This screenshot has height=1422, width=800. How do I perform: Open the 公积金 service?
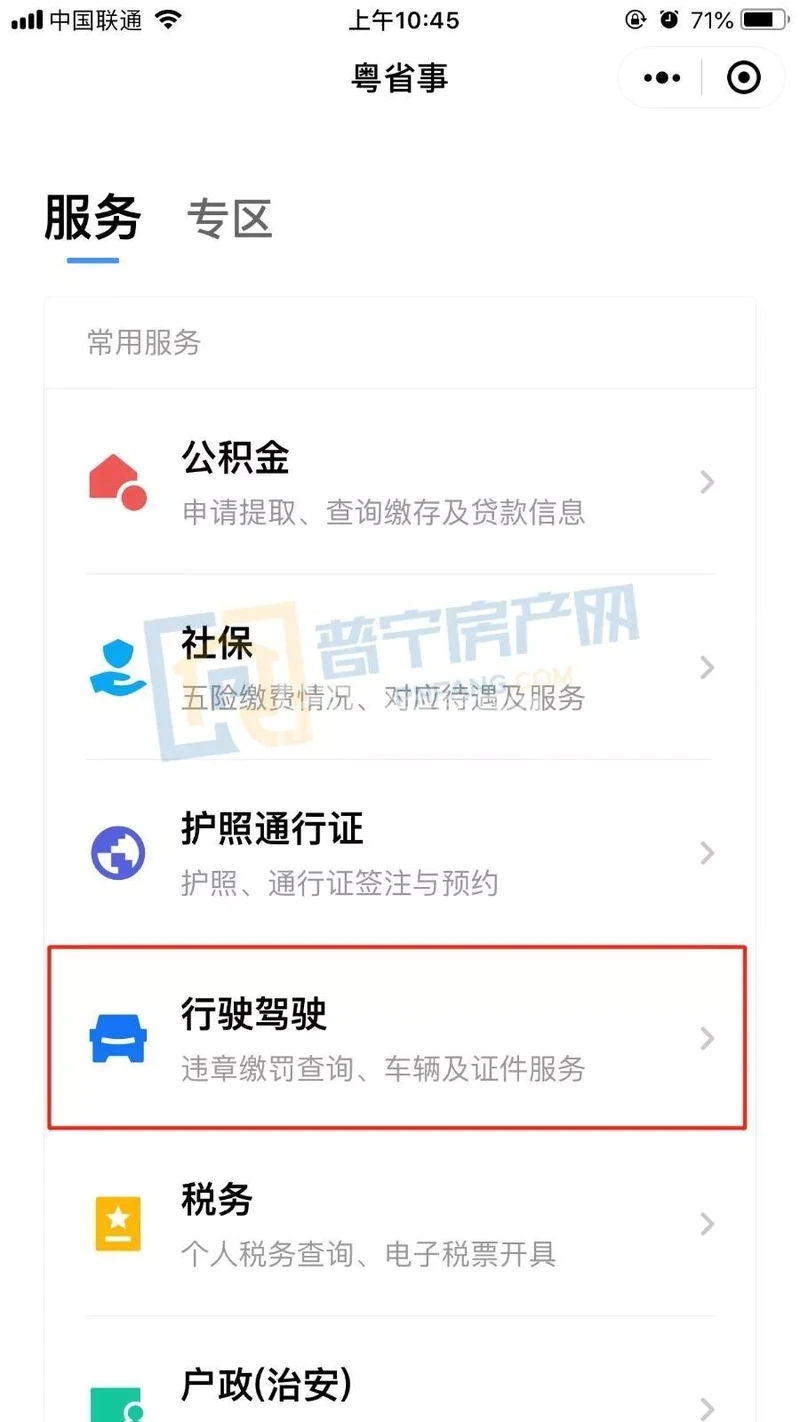(x=400, y=483)
